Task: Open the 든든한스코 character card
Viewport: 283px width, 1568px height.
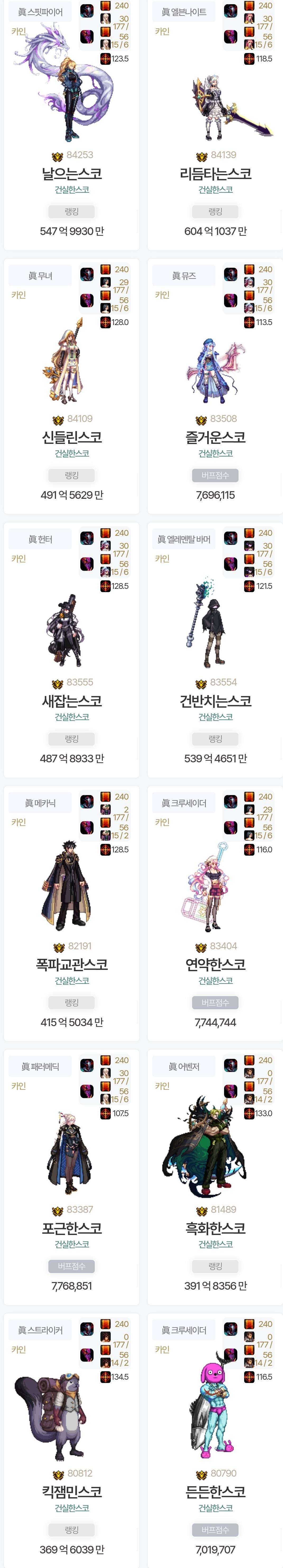Action: [215, 1491]
